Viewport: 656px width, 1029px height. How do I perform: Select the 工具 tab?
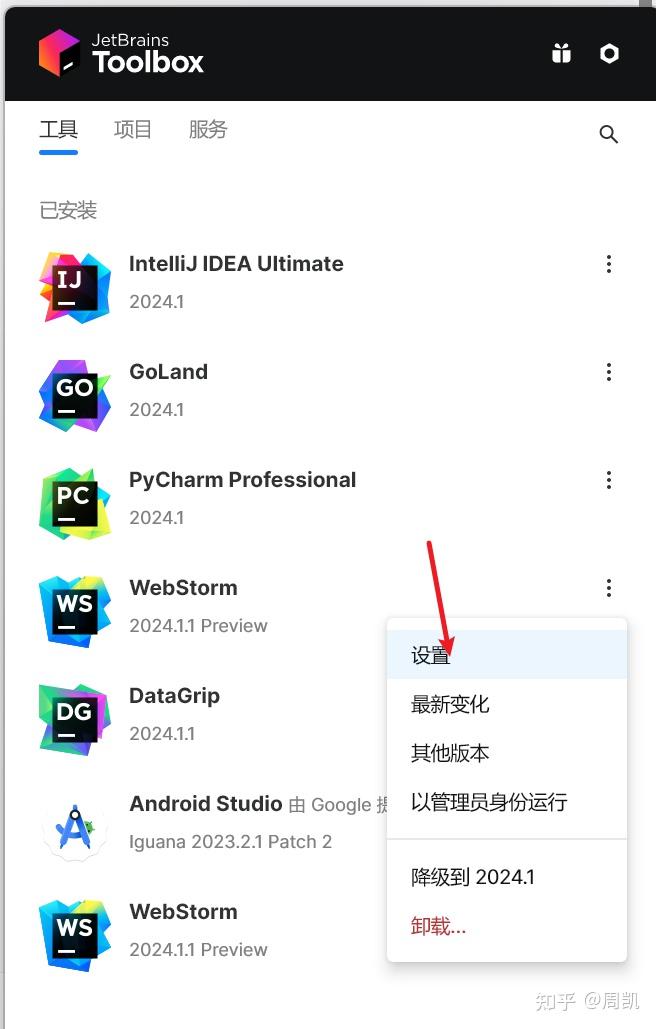pos(58,129)
